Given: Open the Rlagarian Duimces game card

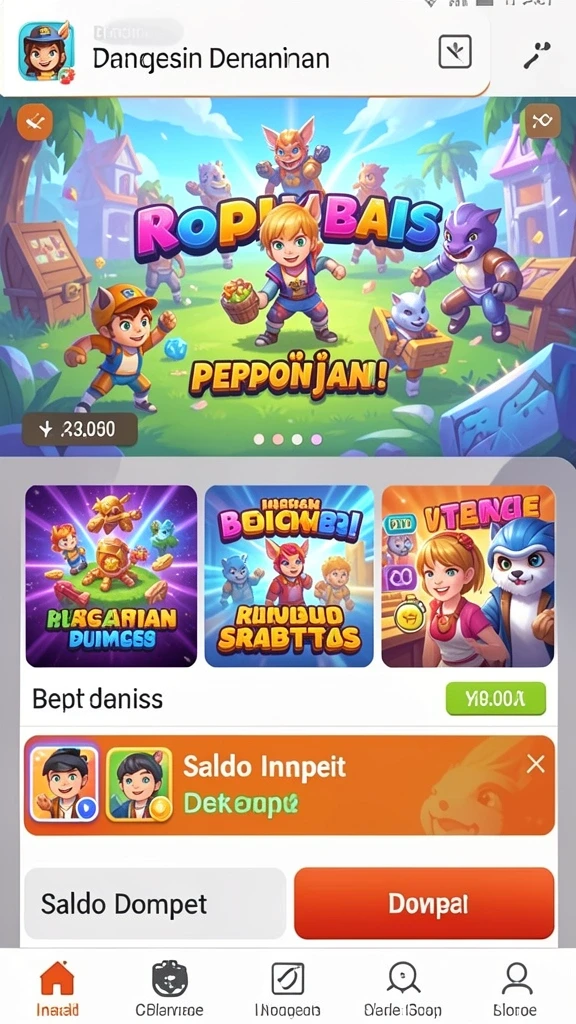Looking at the screenshot, I should pyautogui.click(x=111, y=576).
